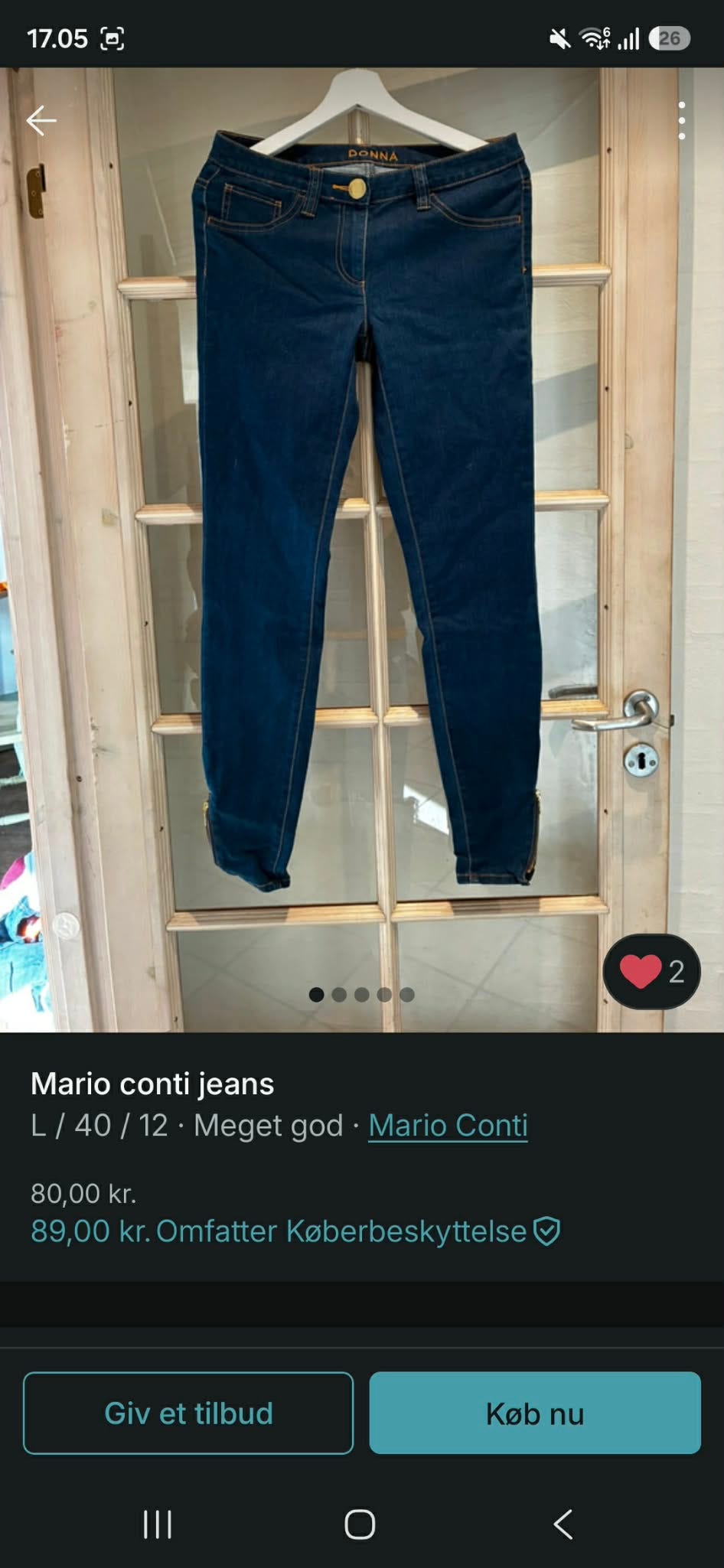This screenshot has height=1568, width=724.
Task: Go back using the top-left arrow
Action: pos(41,120)
